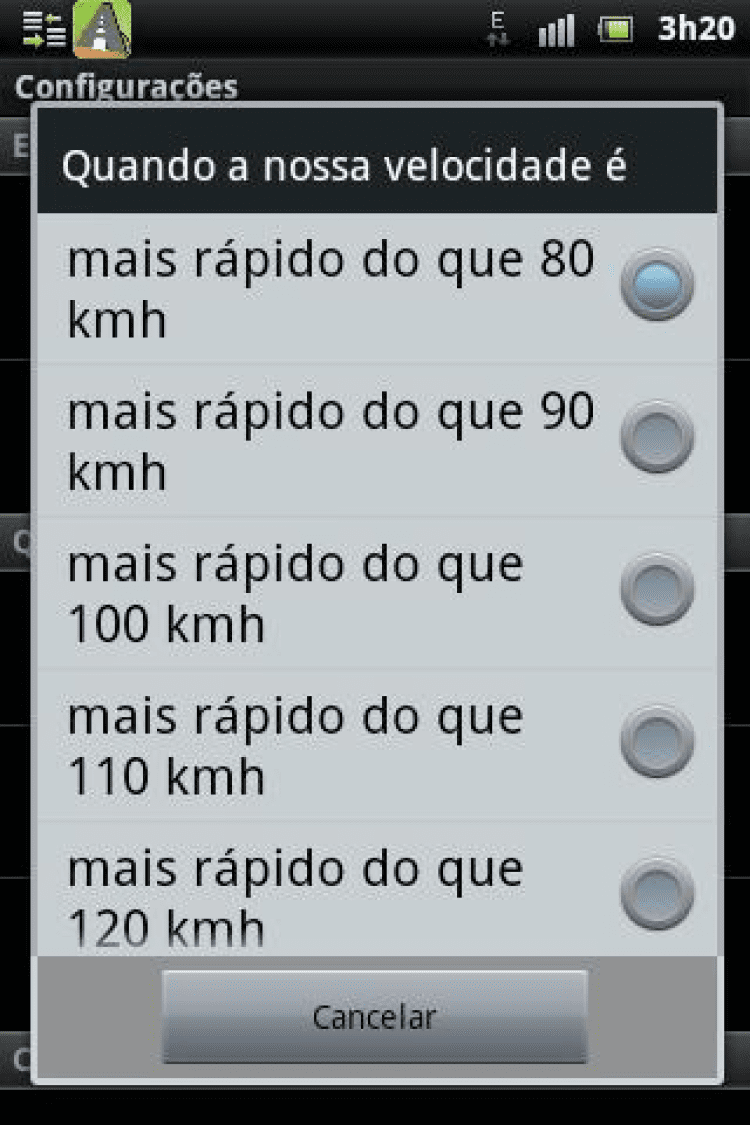Dismiss the dialog with Cancelar

coord(375,1017)
